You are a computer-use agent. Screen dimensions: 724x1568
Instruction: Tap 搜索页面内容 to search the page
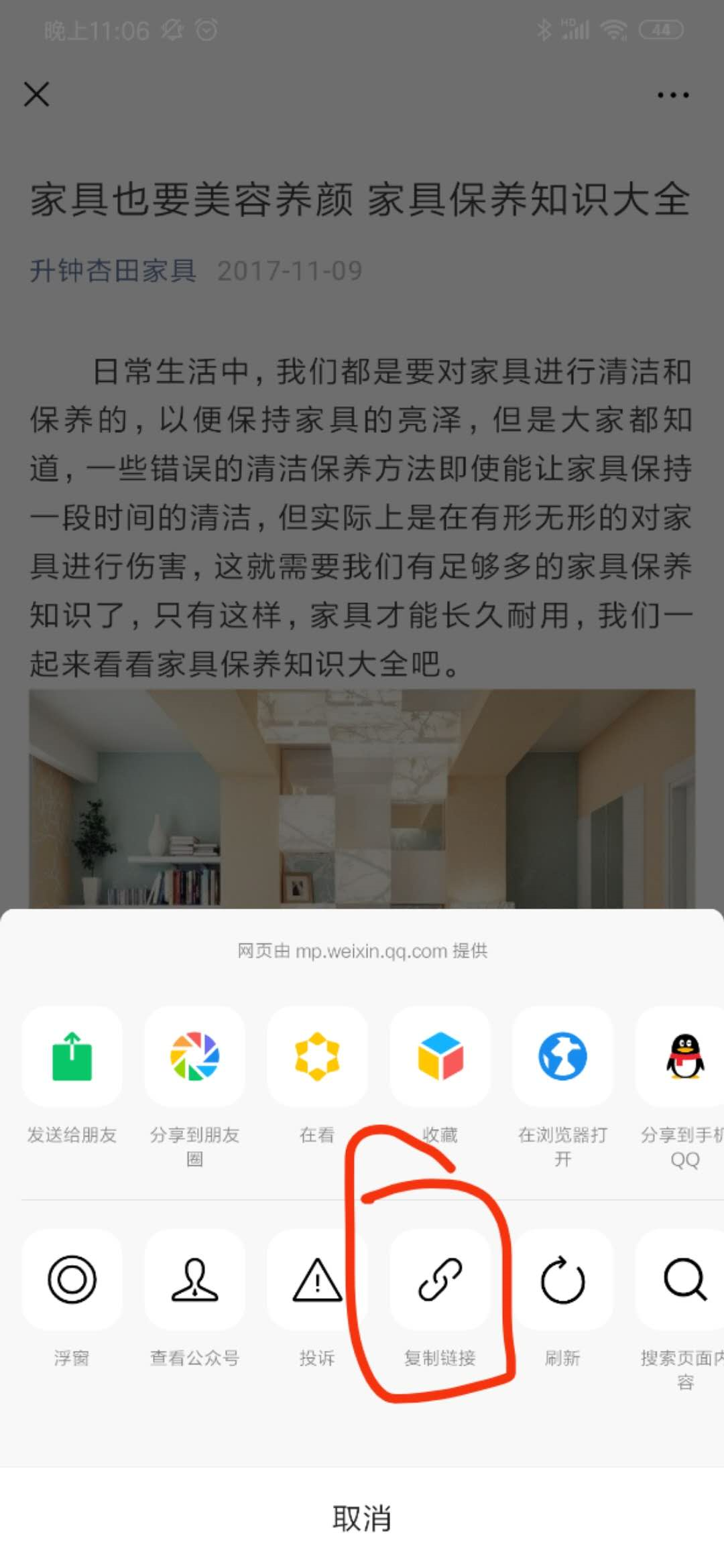(684, 1280)
